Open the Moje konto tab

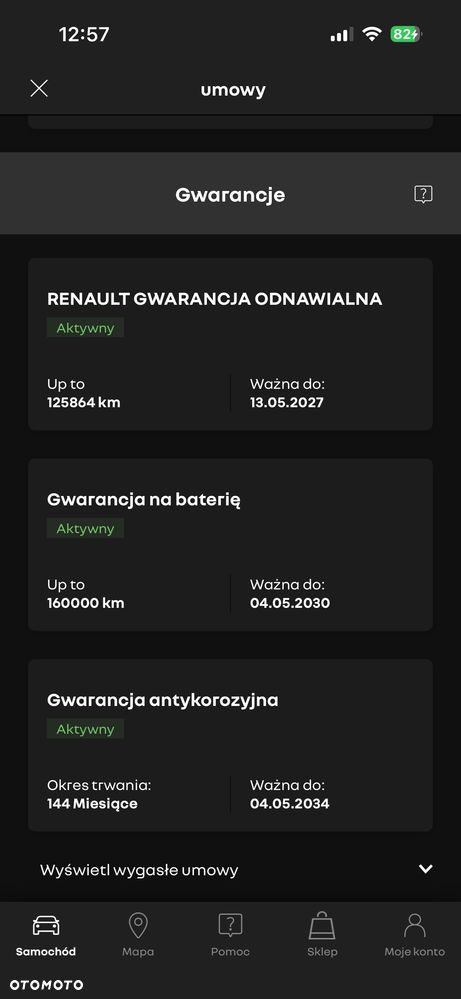pos(415,935)
